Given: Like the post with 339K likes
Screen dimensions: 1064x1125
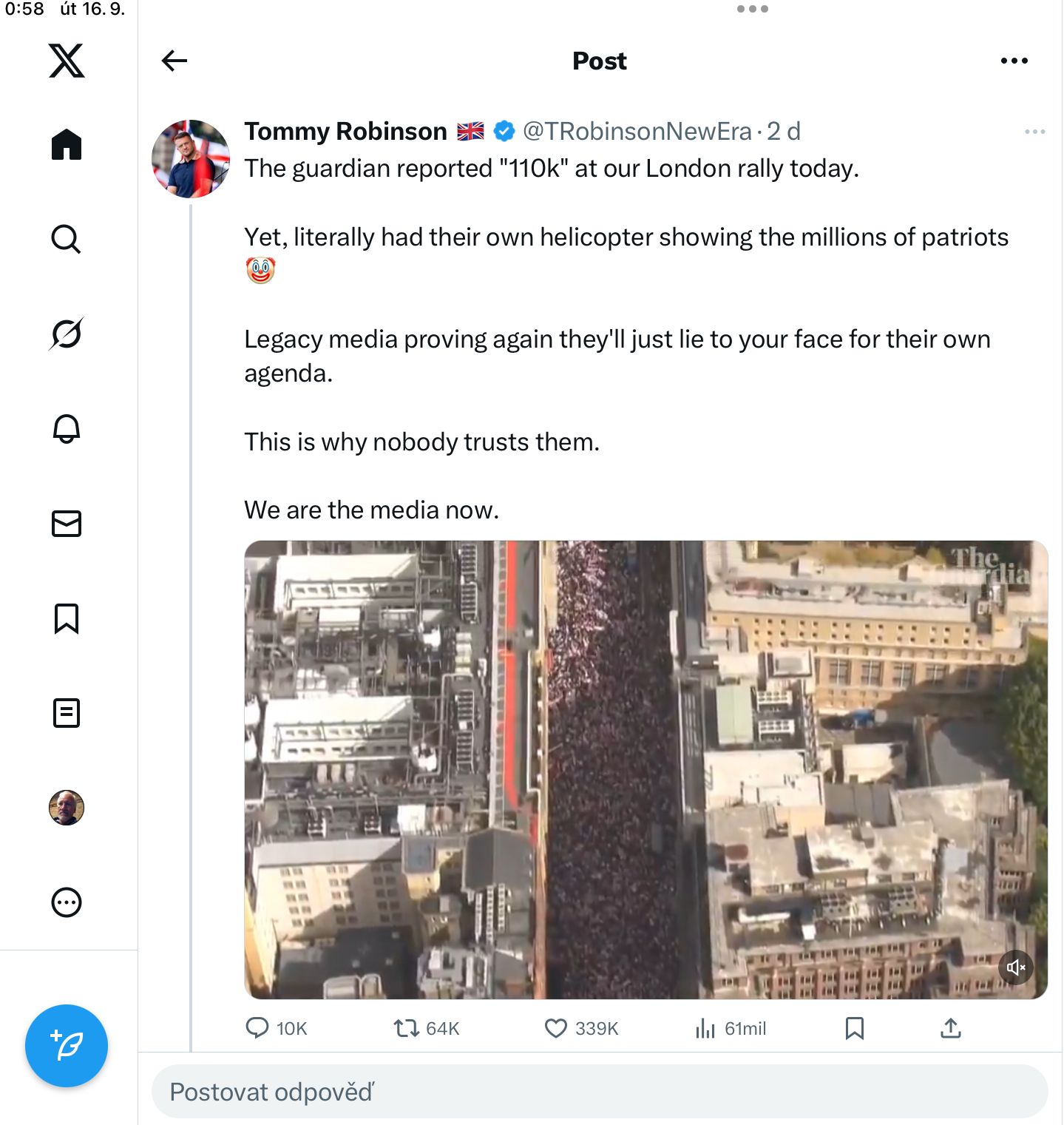Looking at the screenshot, I should [x=556, y=1028].
